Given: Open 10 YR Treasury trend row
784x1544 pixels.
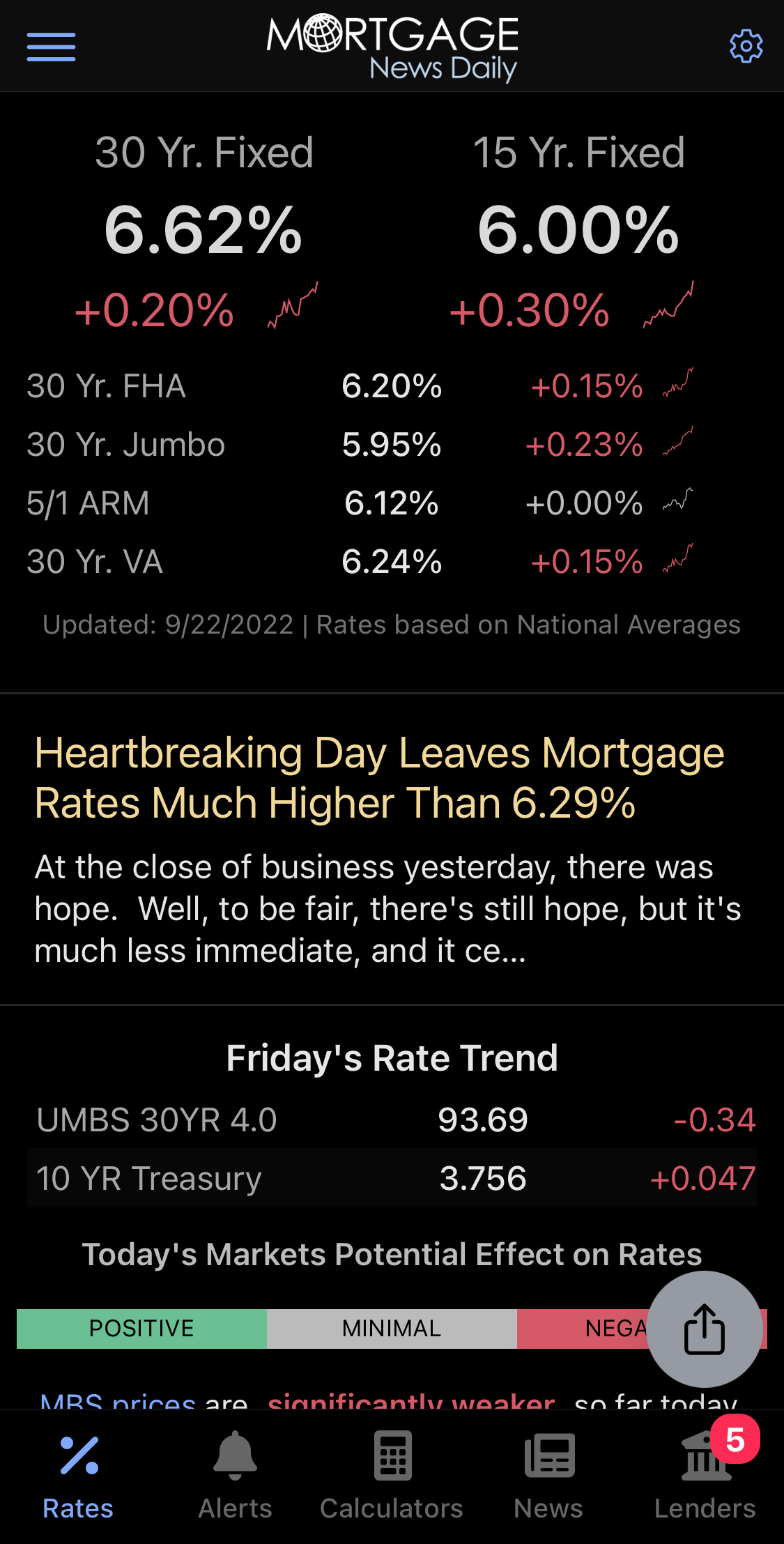Looking at the screenshot, I should pos(392,1178).
